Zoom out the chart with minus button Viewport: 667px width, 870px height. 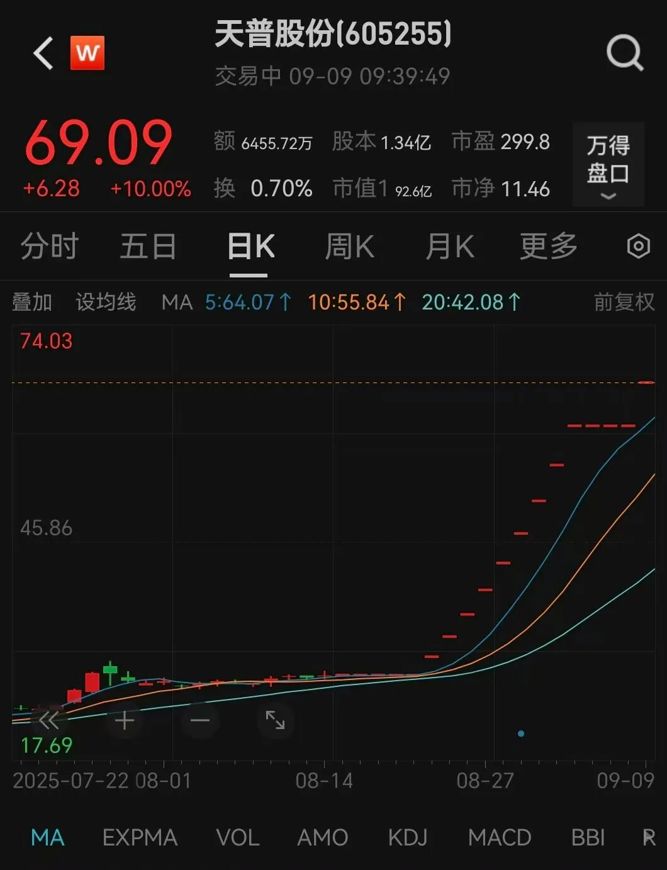[x=200, y=719]
